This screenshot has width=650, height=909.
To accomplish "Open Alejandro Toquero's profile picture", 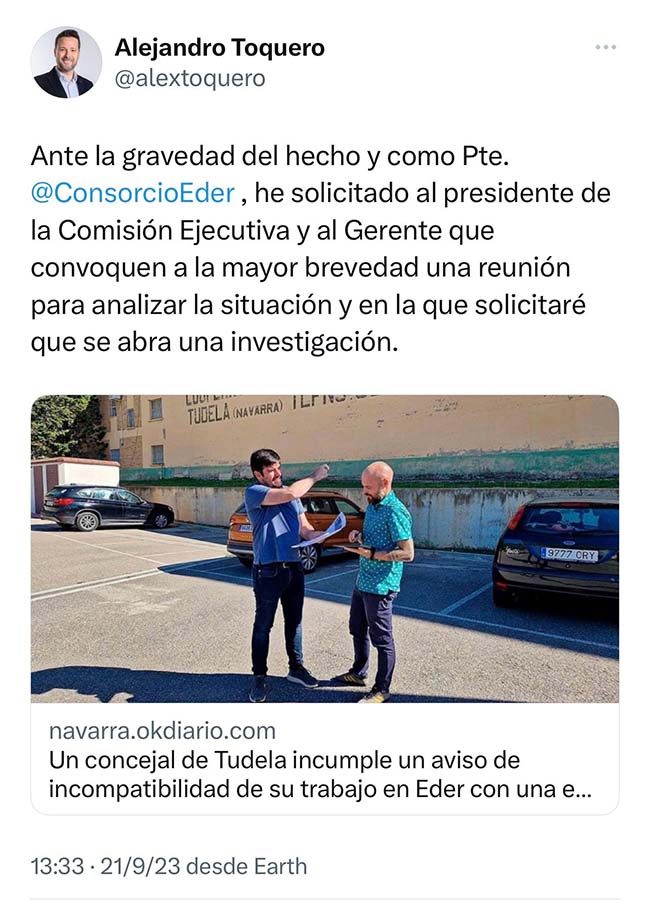I will 66,62.
